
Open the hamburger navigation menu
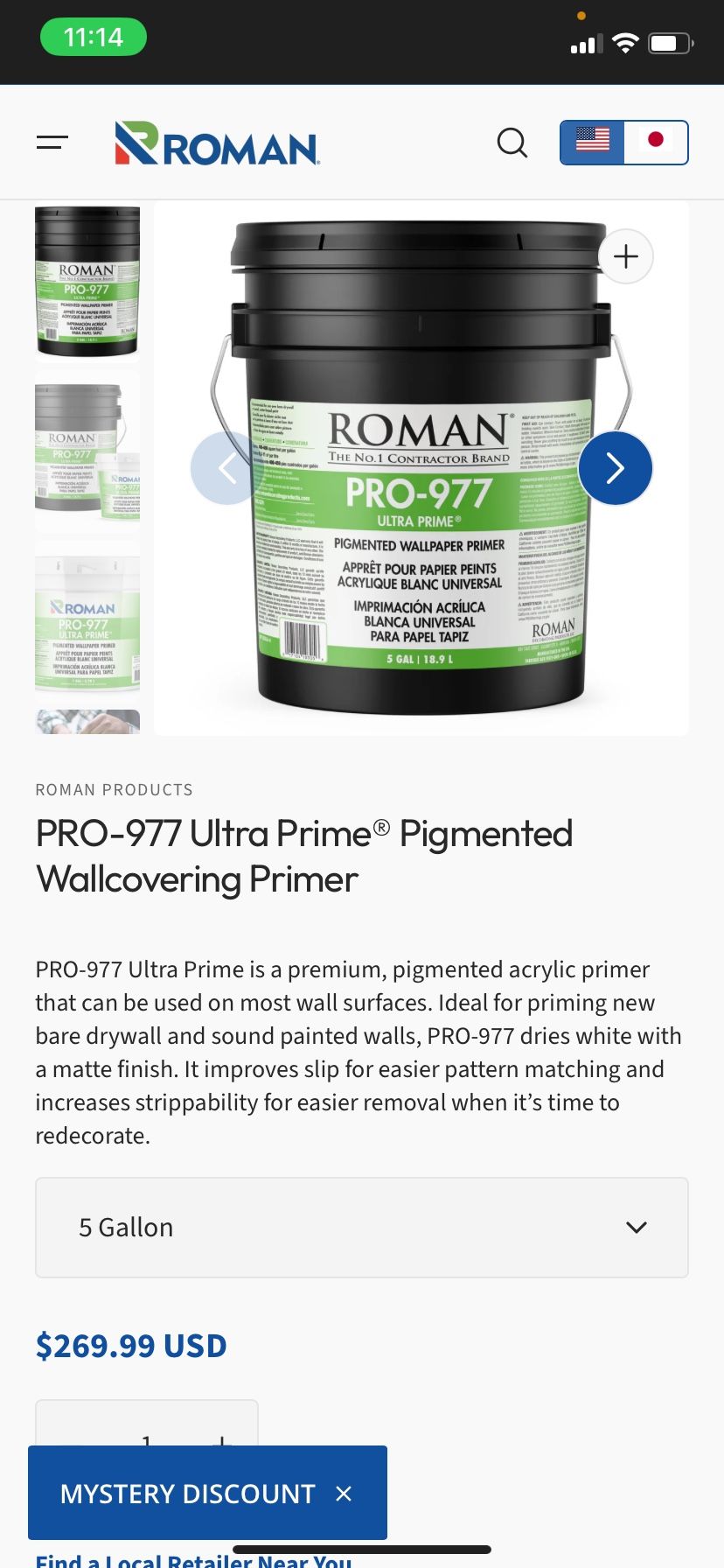[x=52, y=142]
